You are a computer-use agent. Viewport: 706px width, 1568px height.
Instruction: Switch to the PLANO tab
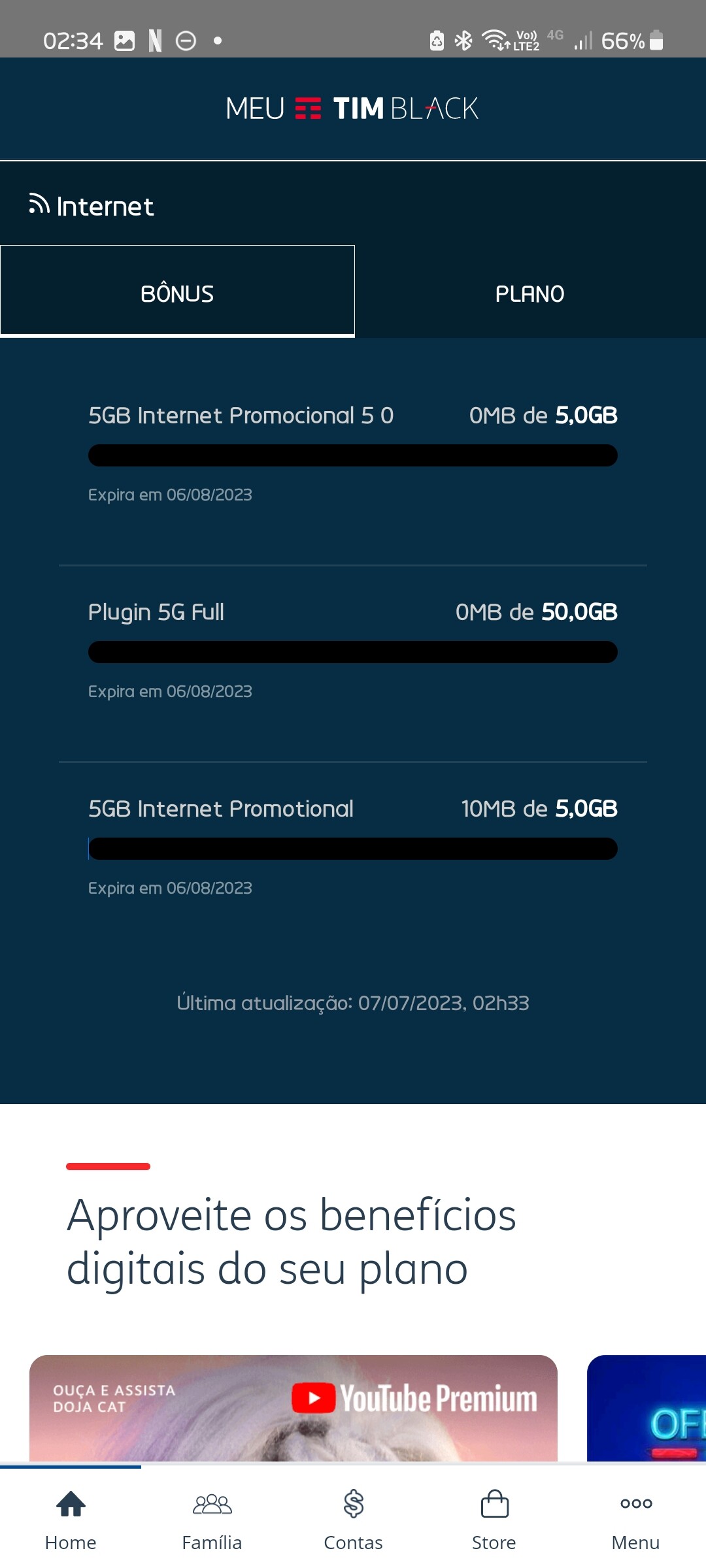pyautogui.click(x=530, y=292)
